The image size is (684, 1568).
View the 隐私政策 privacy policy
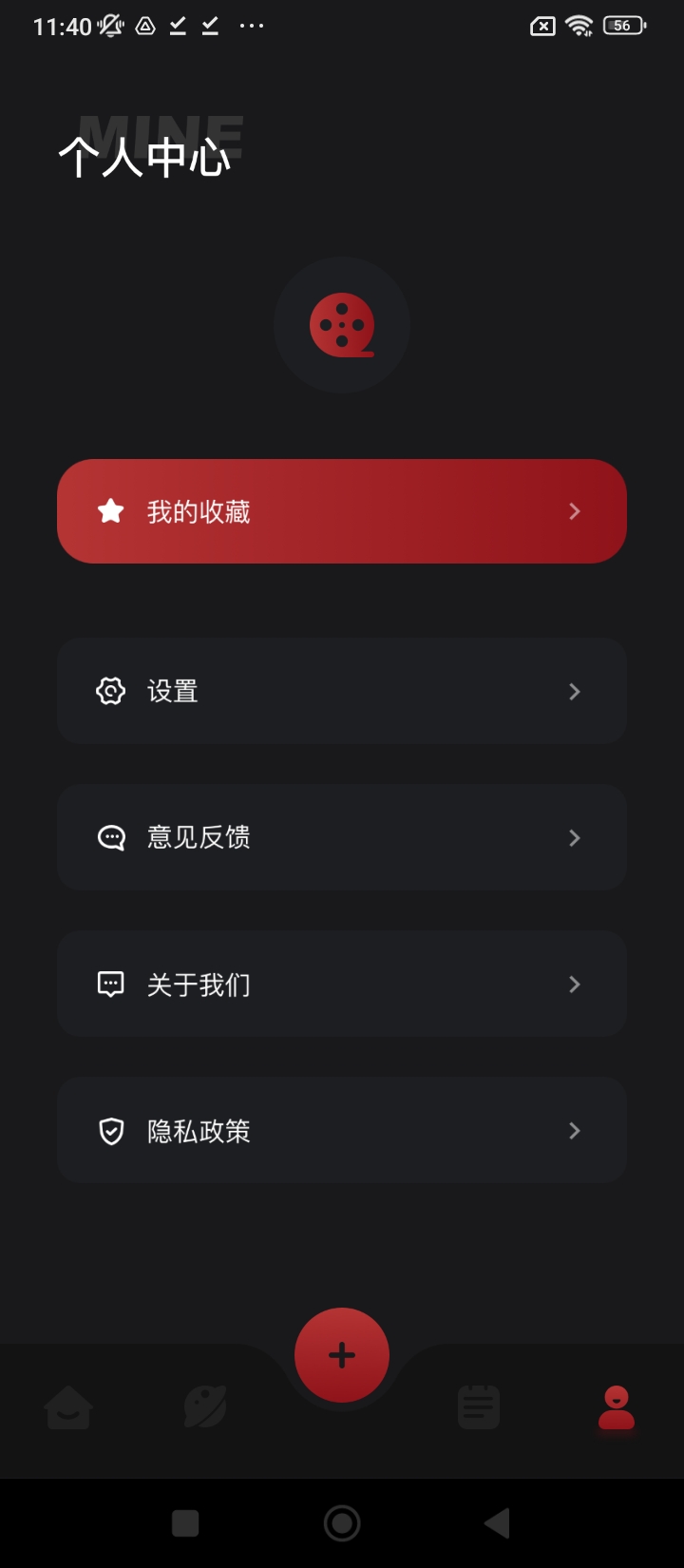tap(342, 1130)
